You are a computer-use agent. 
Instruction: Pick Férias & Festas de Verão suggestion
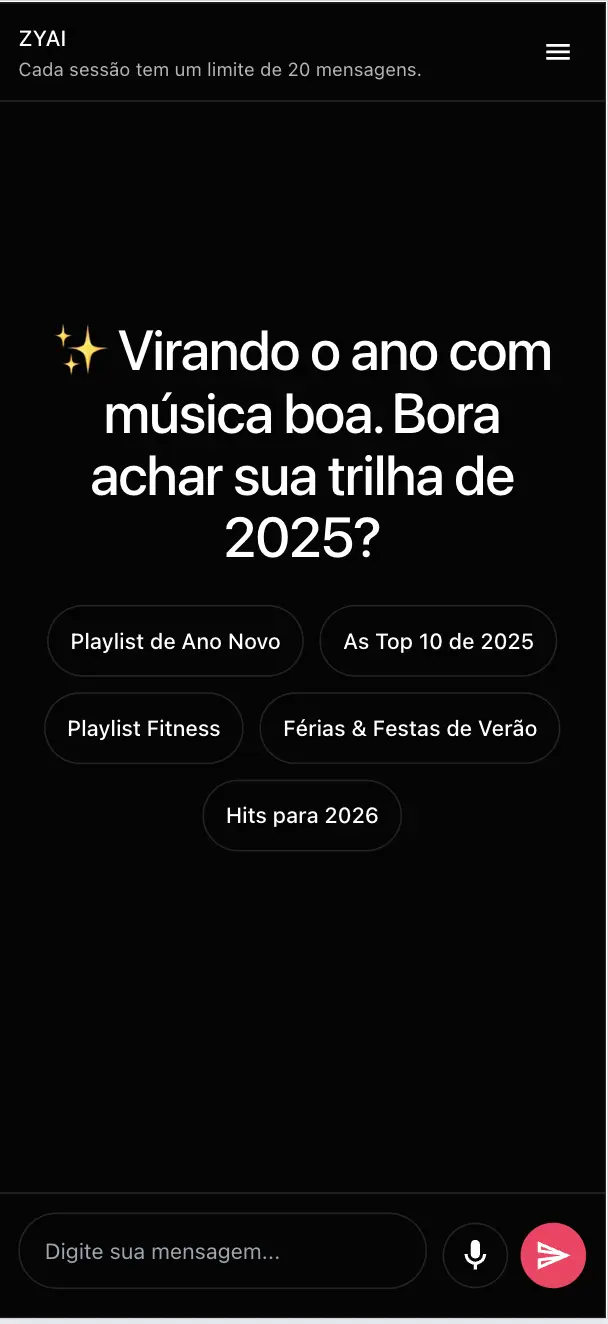coord(410,728)
